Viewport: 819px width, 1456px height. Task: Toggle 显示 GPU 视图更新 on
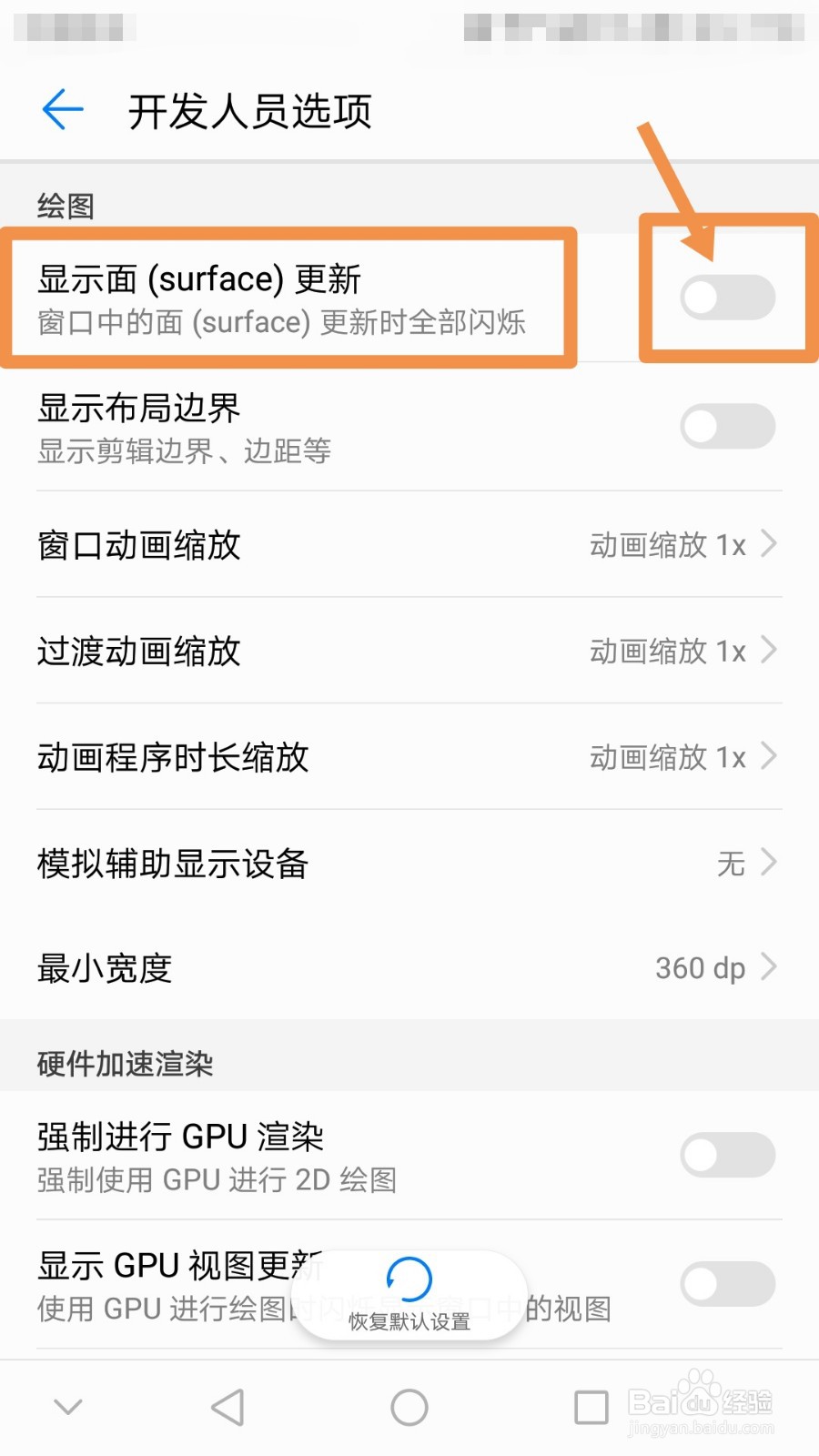[726, 1284]
